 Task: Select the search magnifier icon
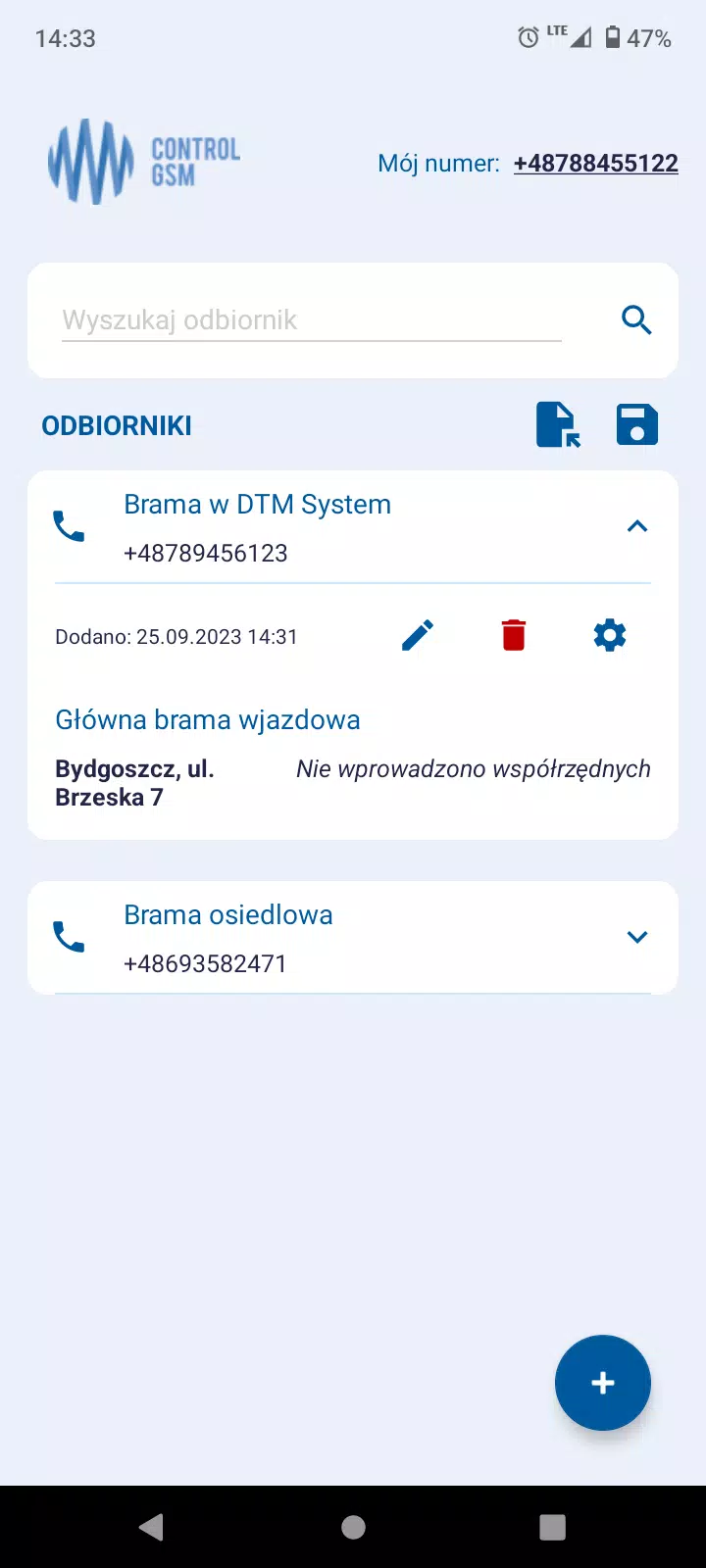(x=636, y=320)
